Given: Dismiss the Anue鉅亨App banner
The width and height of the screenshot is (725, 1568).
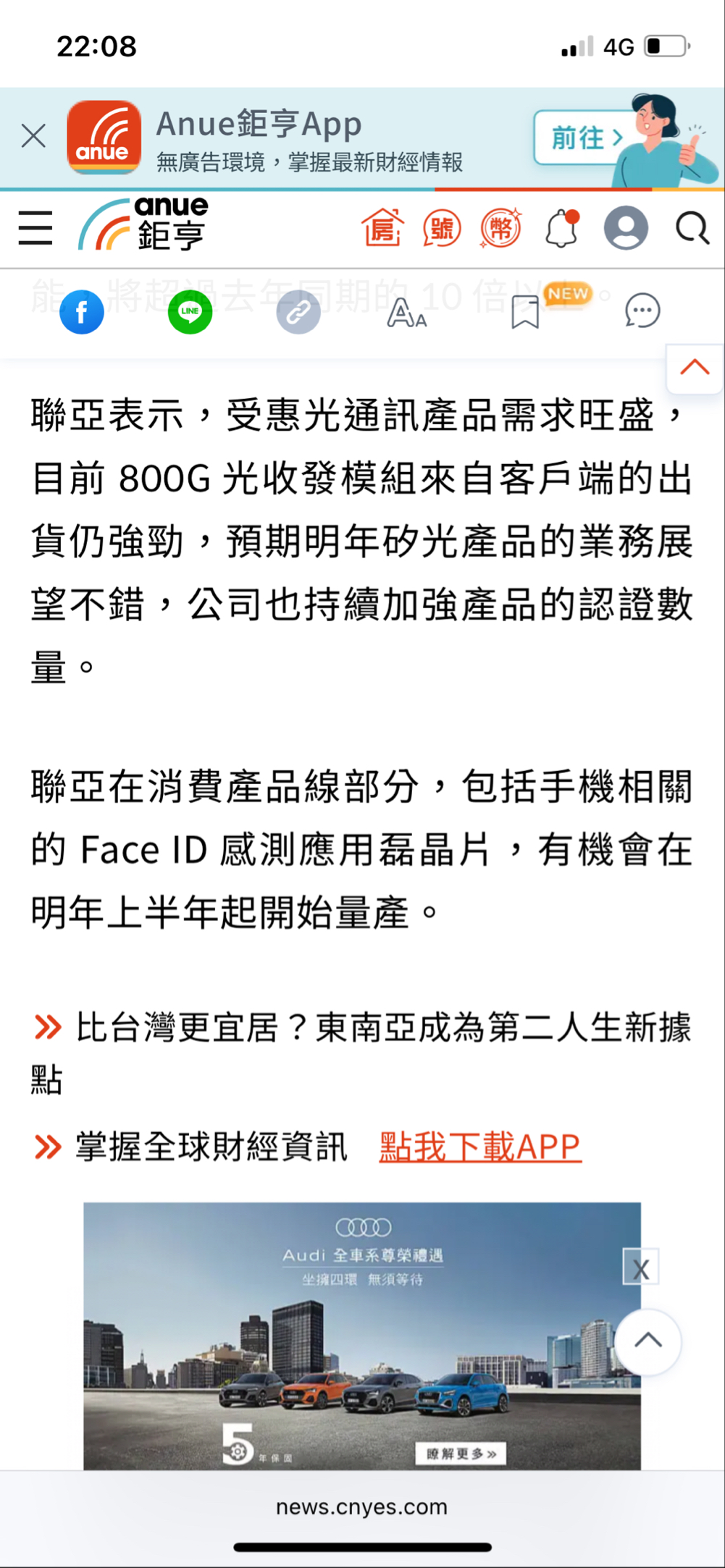Looking at the screenshot, I should (x=33, y=136).
